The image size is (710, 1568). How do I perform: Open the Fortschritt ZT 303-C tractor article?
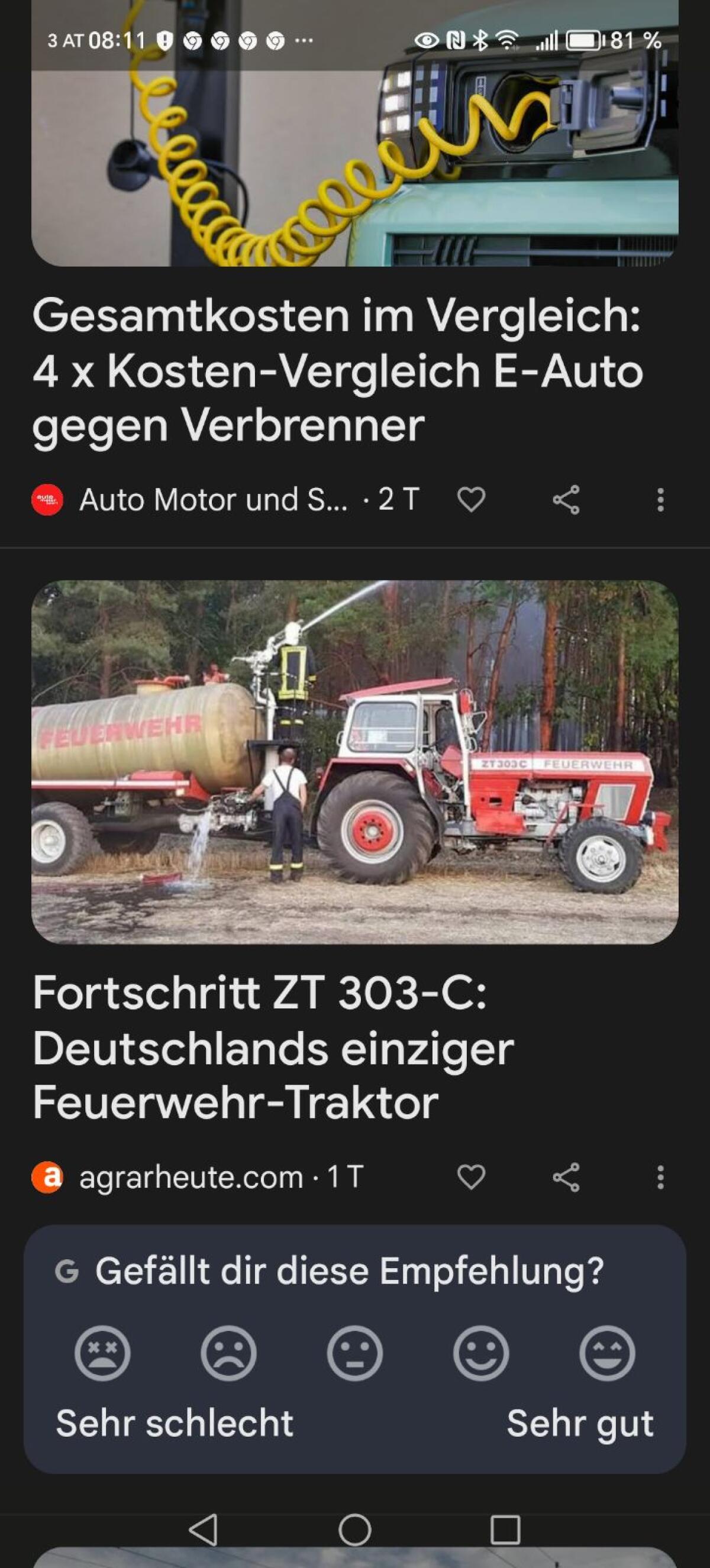pyautogui.click(x=274, y=1048)
